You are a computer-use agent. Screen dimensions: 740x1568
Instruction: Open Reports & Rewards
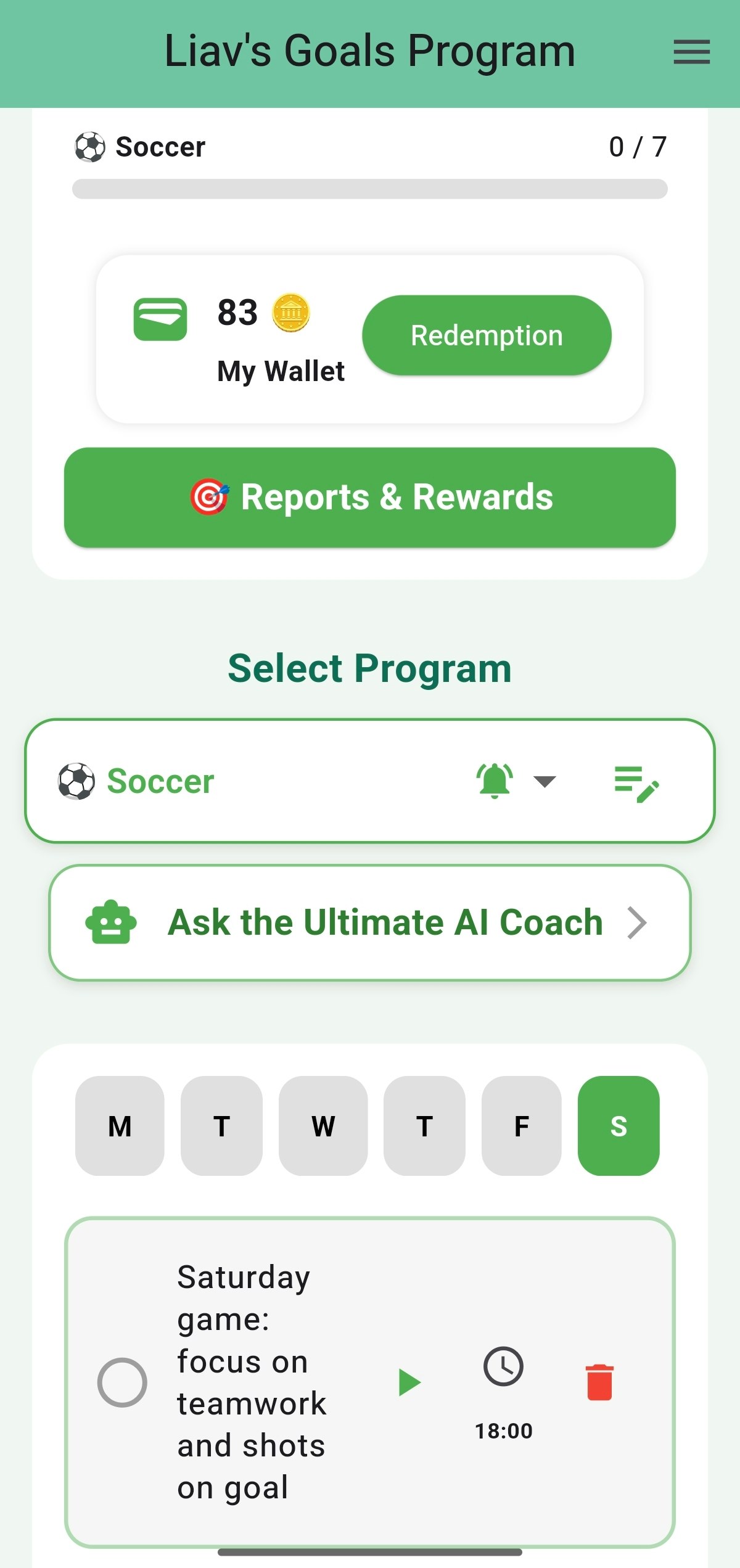[x=370, y=497]
